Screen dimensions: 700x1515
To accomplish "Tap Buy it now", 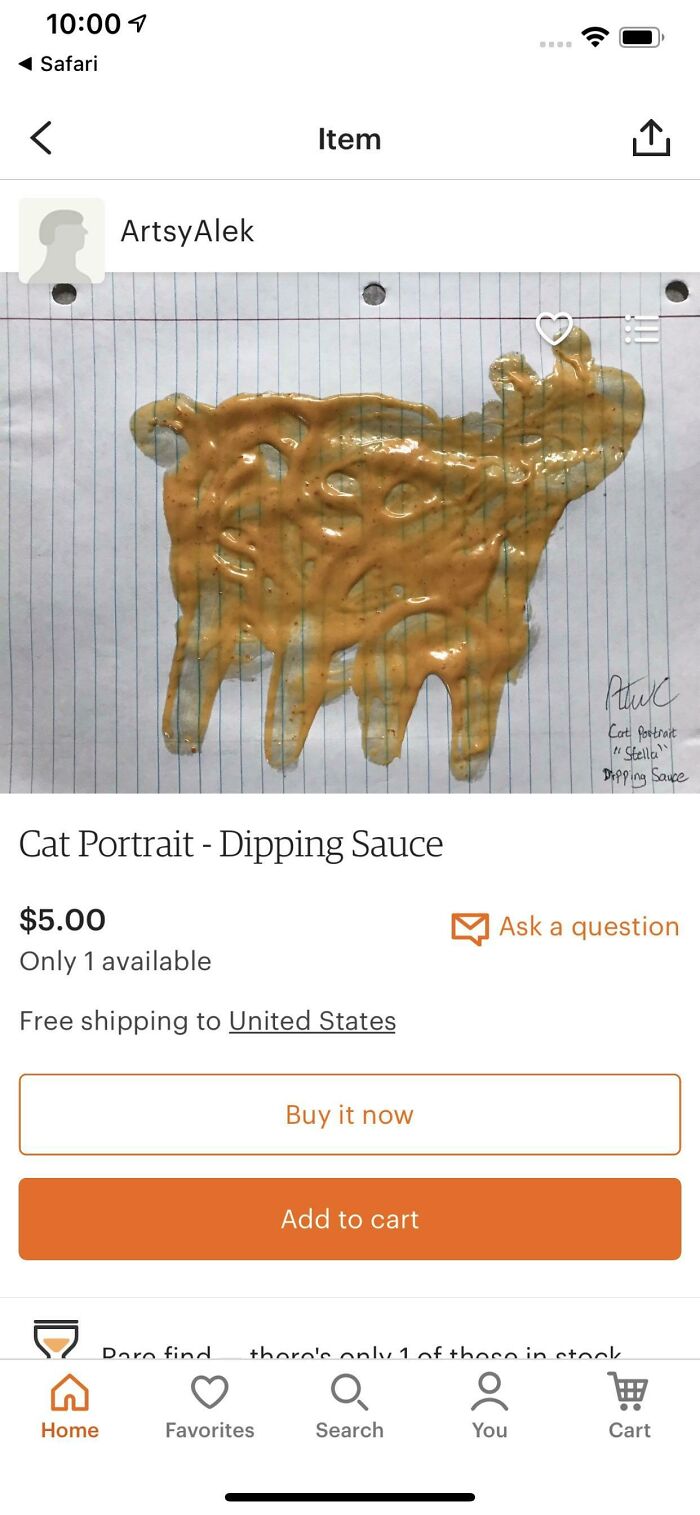I will [349, 1115].
